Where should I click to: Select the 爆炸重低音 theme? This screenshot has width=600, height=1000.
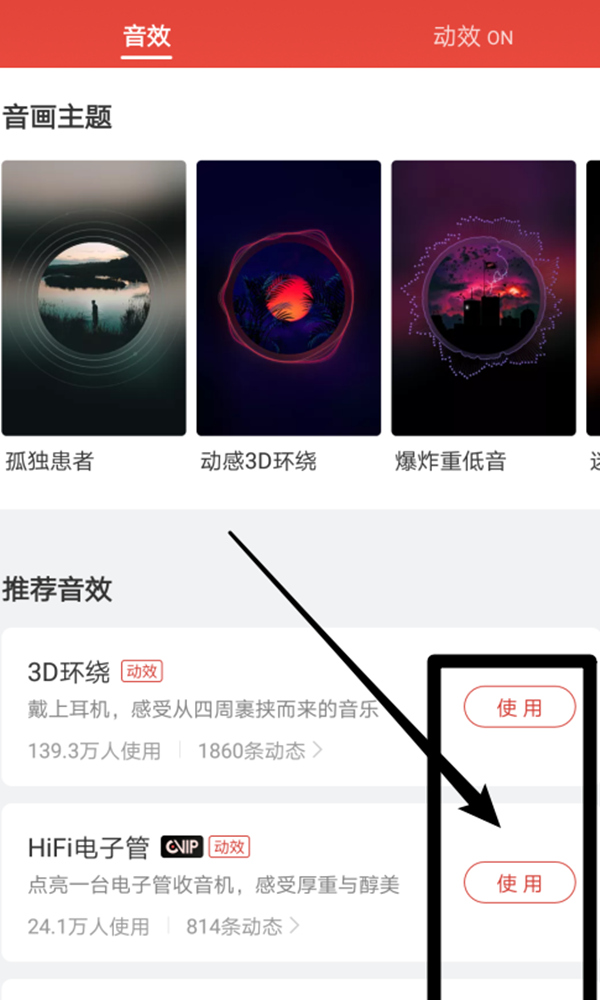pyautogui.click(x=483, y=298)
